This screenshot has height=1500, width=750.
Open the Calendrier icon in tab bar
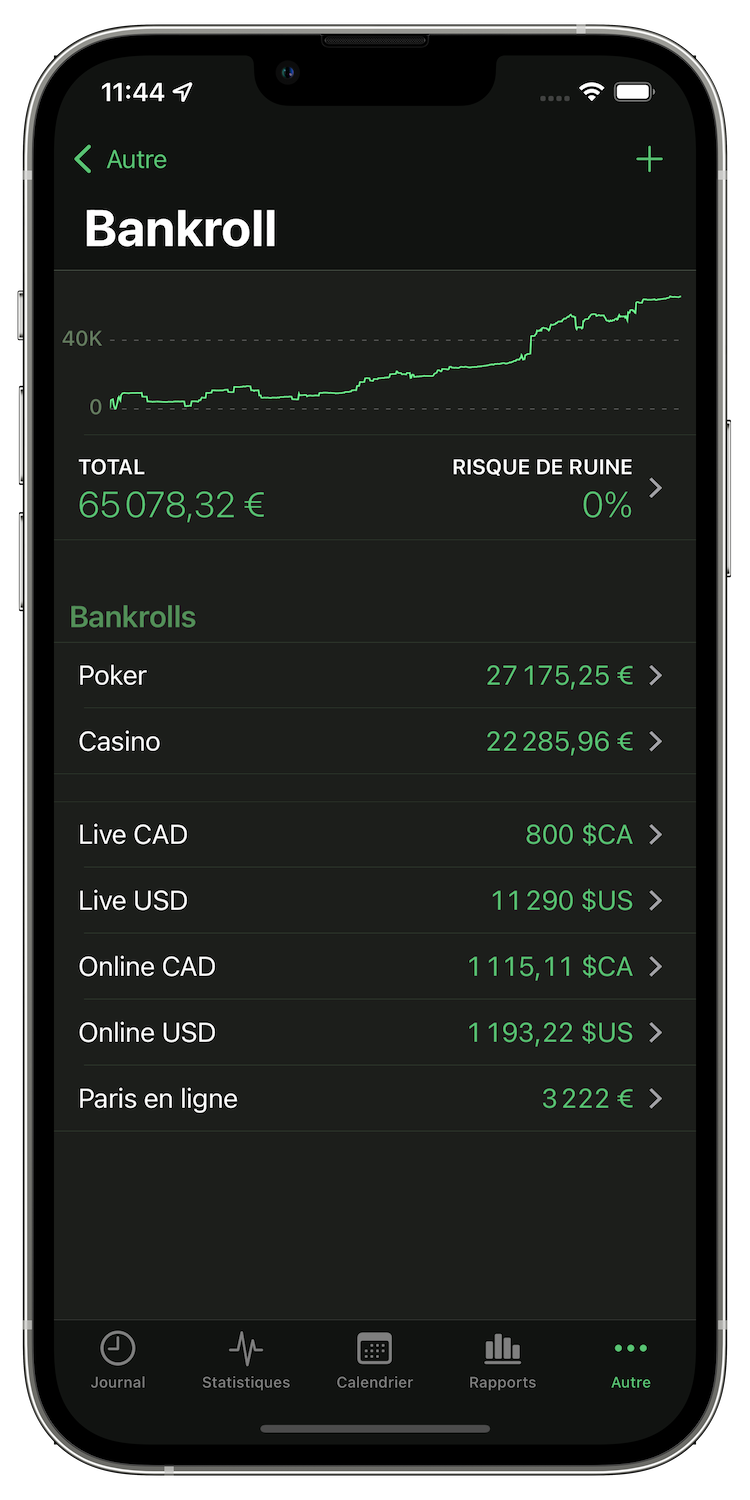(x=374, y=1347)
